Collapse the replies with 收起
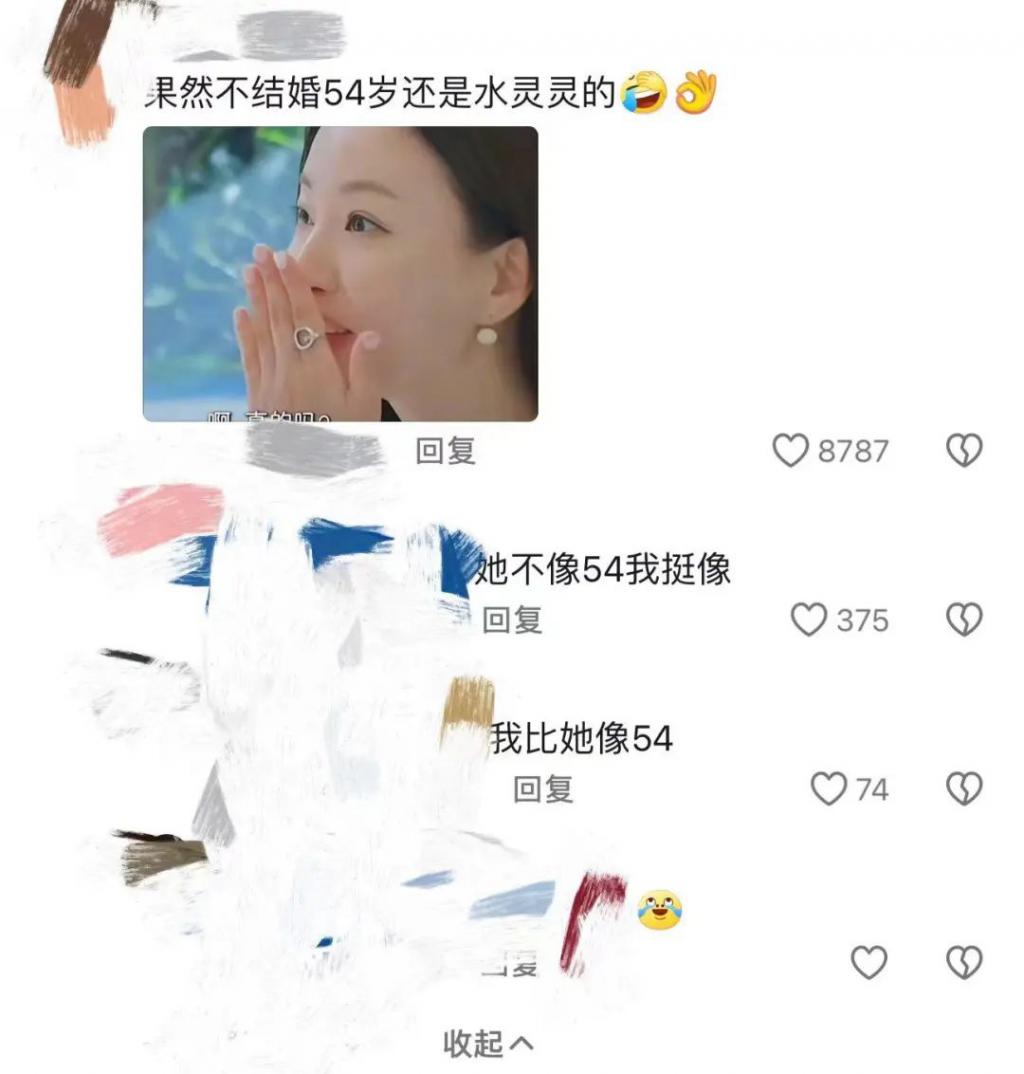Screen dimensions: 1024x1074 click(488, 1044)
